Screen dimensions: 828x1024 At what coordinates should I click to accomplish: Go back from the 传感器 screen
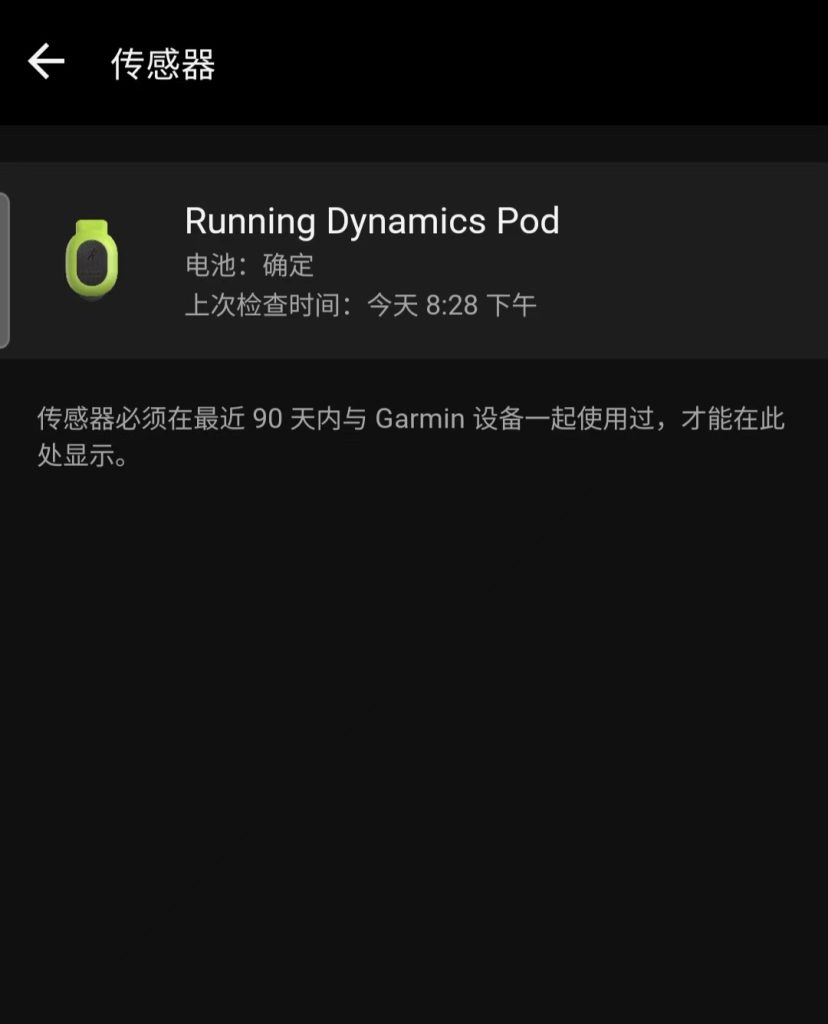click(46, 62)
